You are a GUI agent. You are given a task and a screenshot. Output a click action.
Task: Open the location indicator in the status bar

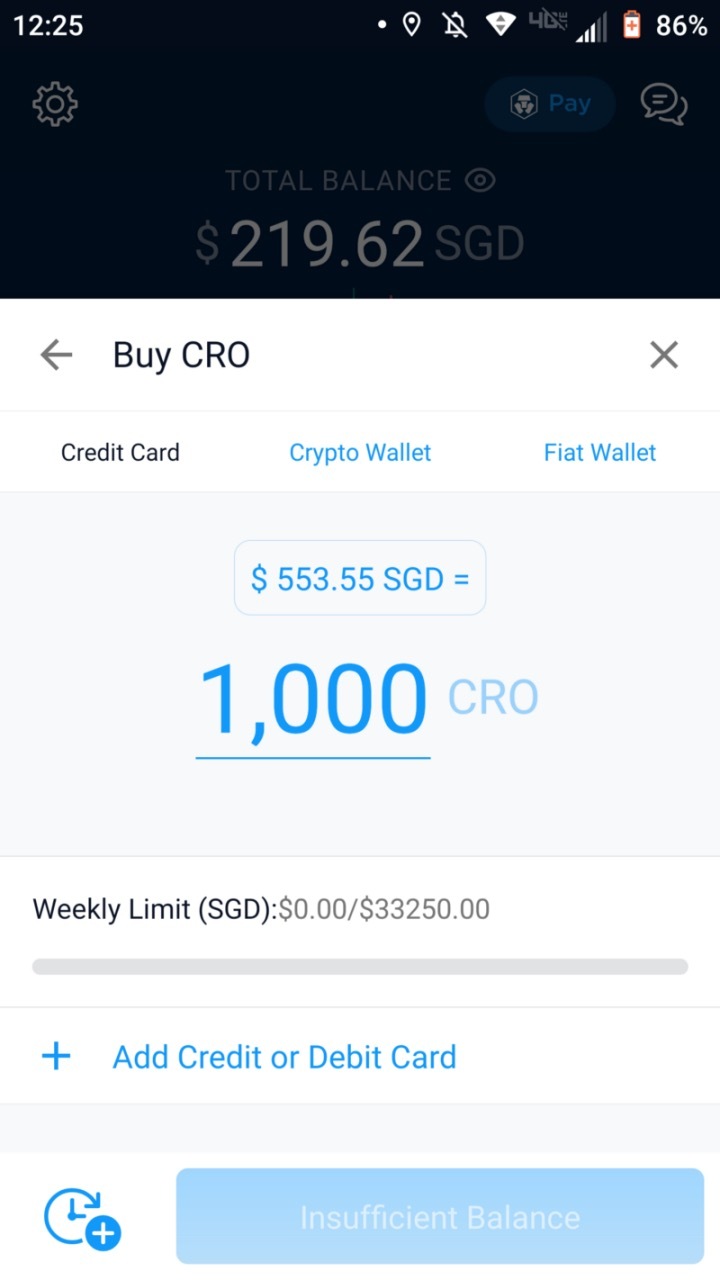coord(410,25)
